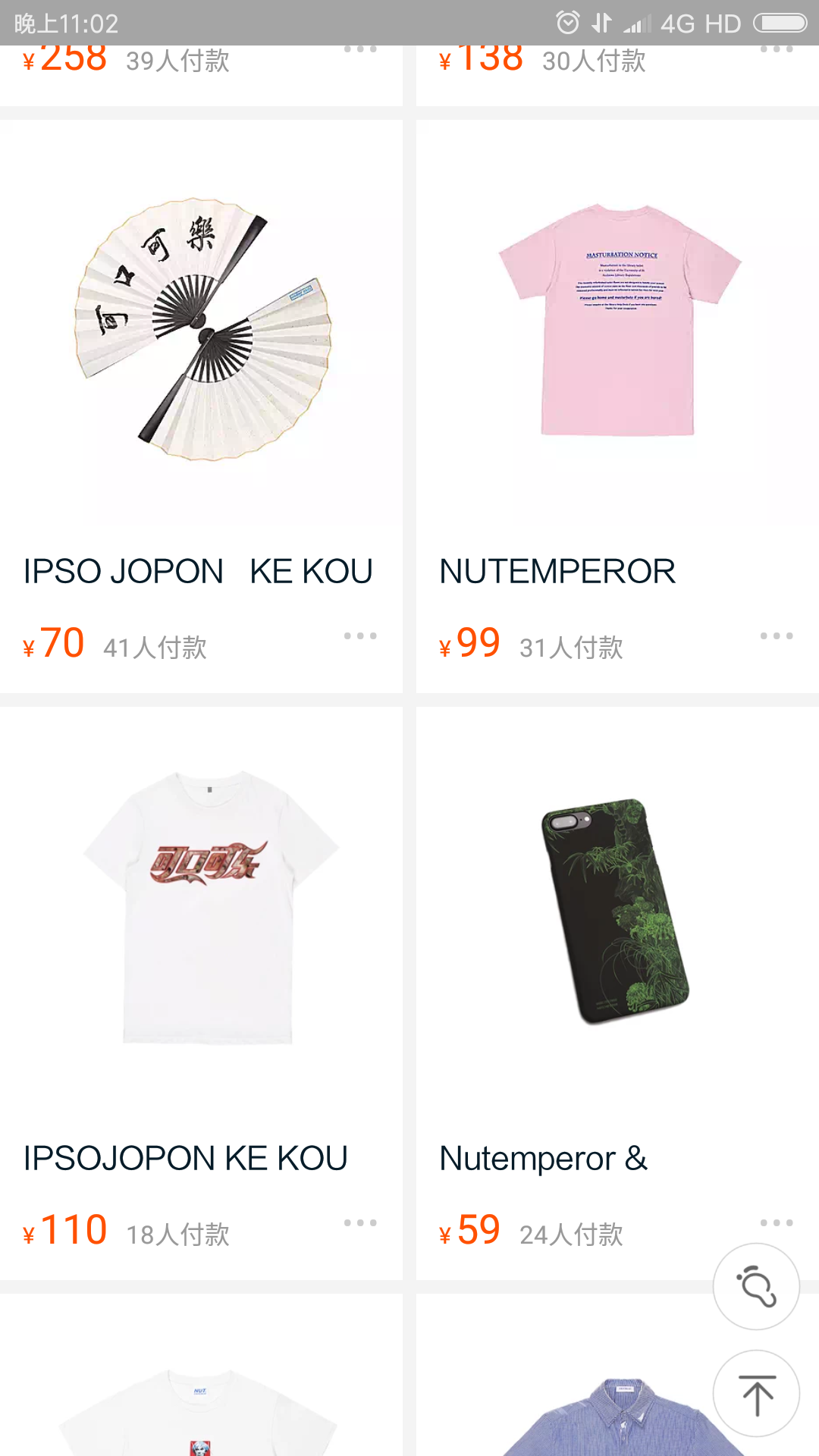819x1456 pixels.
Task: Open more options for the ¥59 phone case
Action: 777,1223
